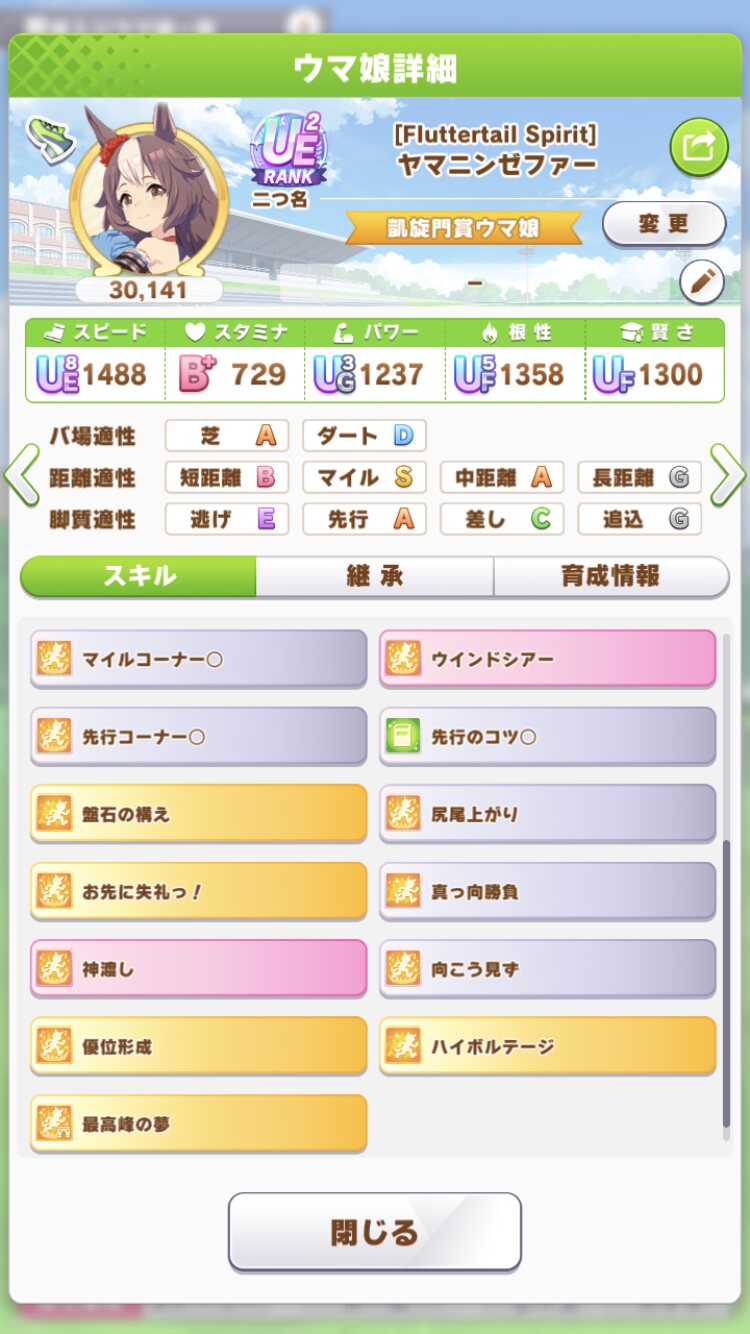This screenshot has height=1334, width=750.
Task: Tap the pencil edit icon
Action: 701,282
